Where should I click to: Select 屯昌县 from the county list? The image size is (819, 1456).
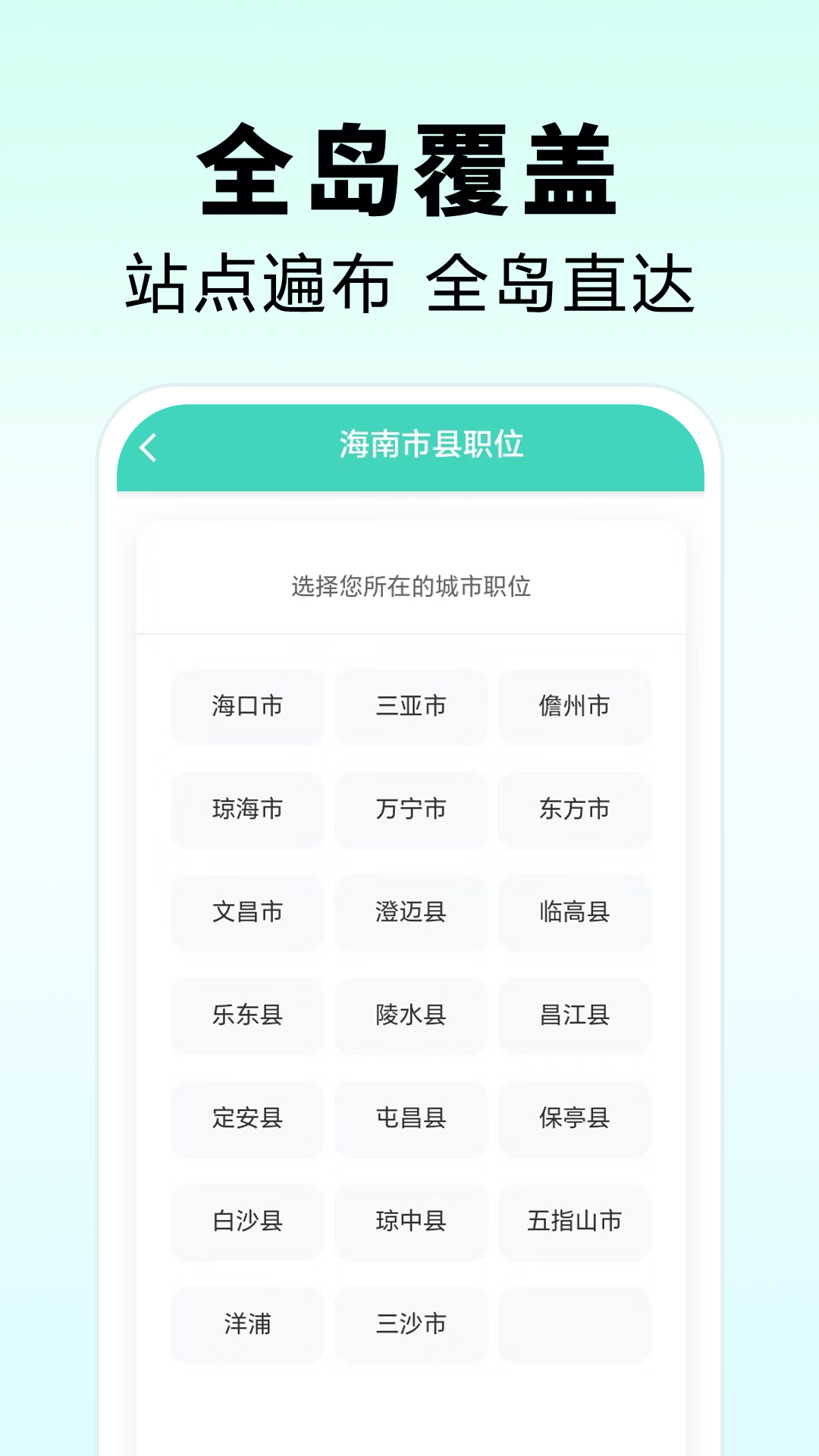(x=410, y=1119)
